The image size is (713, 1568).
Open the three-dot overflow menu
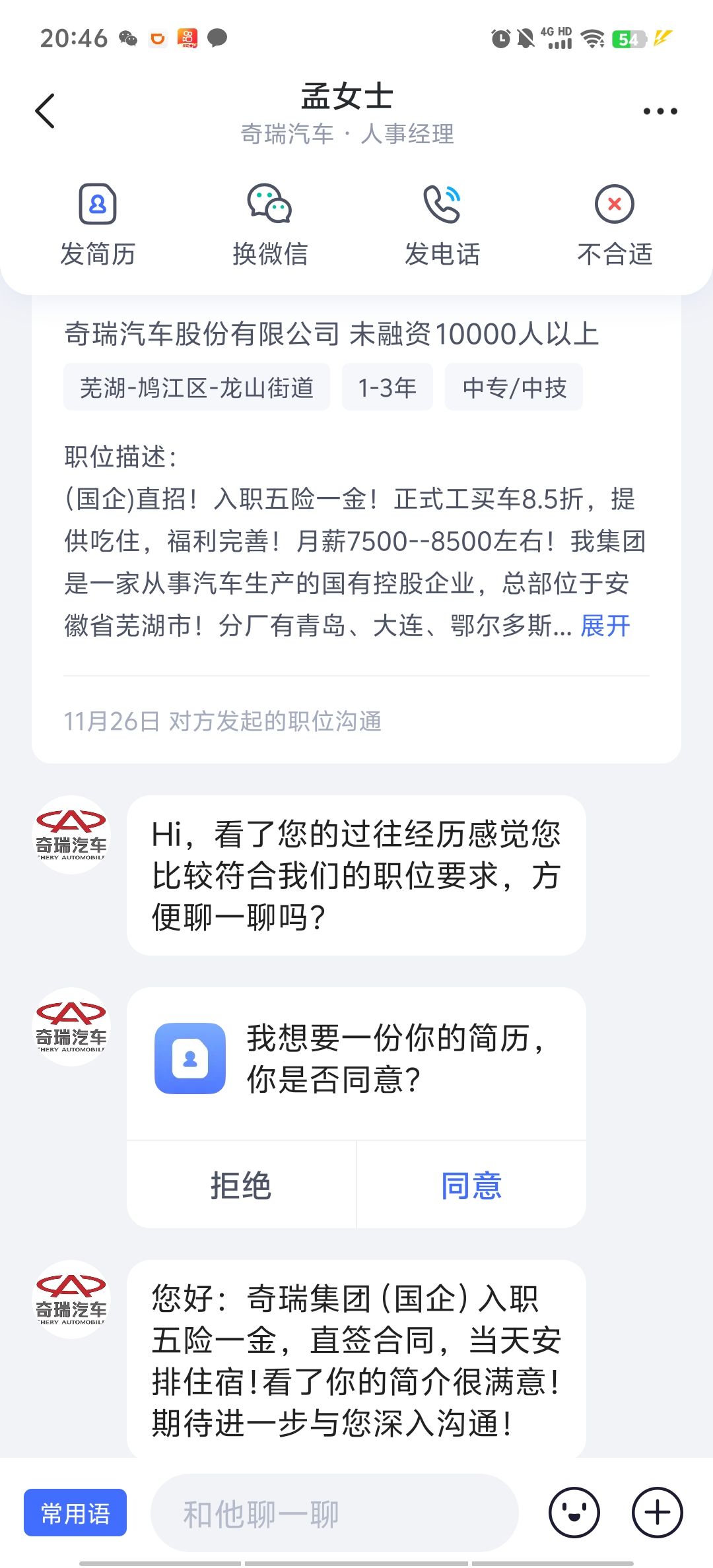(x=660, y=112)
